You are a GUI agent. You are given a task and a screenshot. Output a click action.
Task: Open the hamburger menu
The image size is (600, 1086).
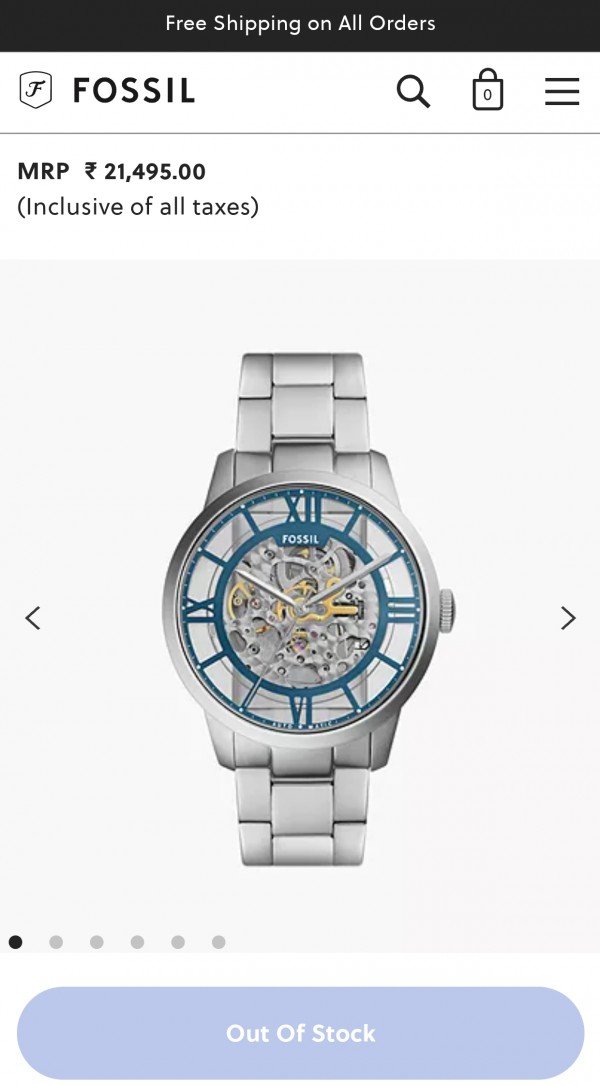point(562,91)
